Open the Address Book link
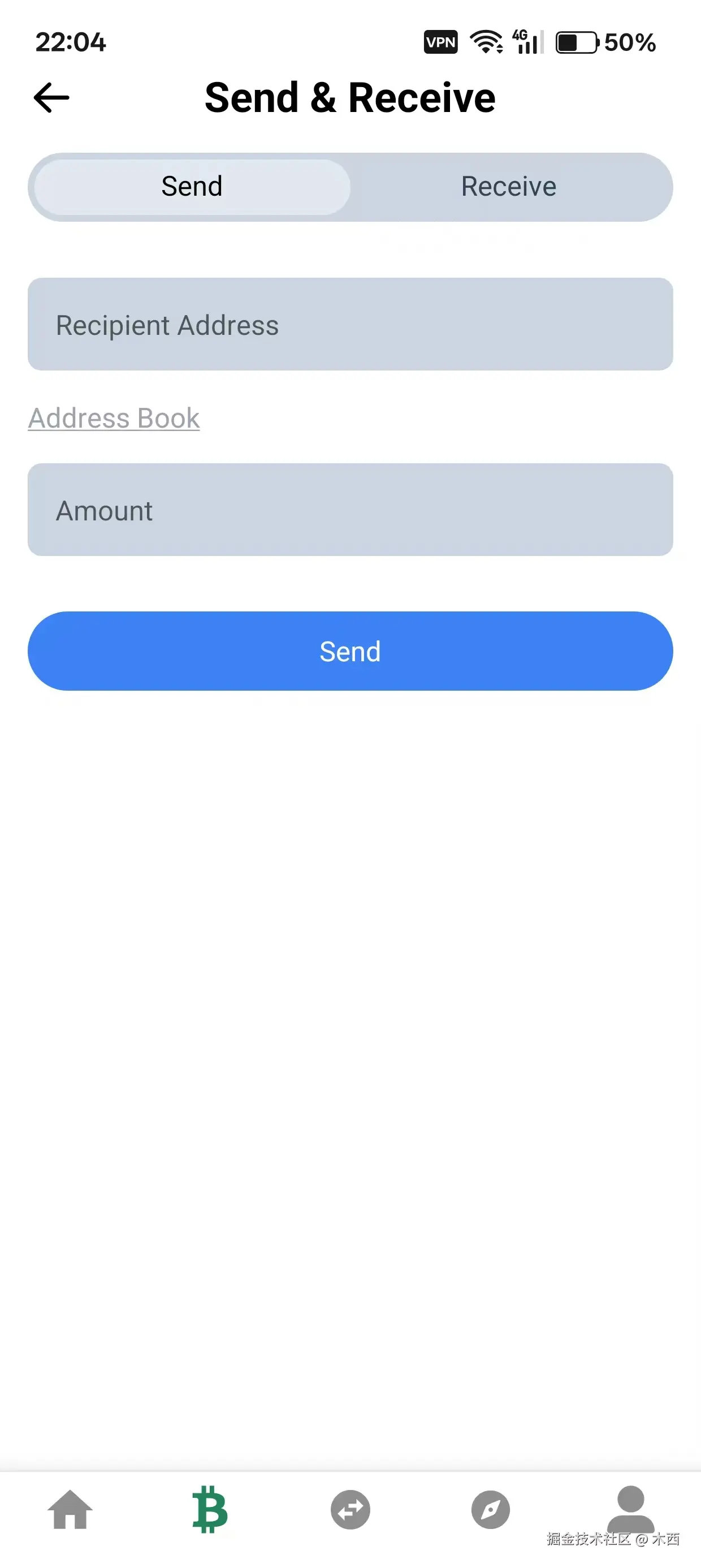The width and height of the screenshot is (701, 1568). (x=113, y=417)
